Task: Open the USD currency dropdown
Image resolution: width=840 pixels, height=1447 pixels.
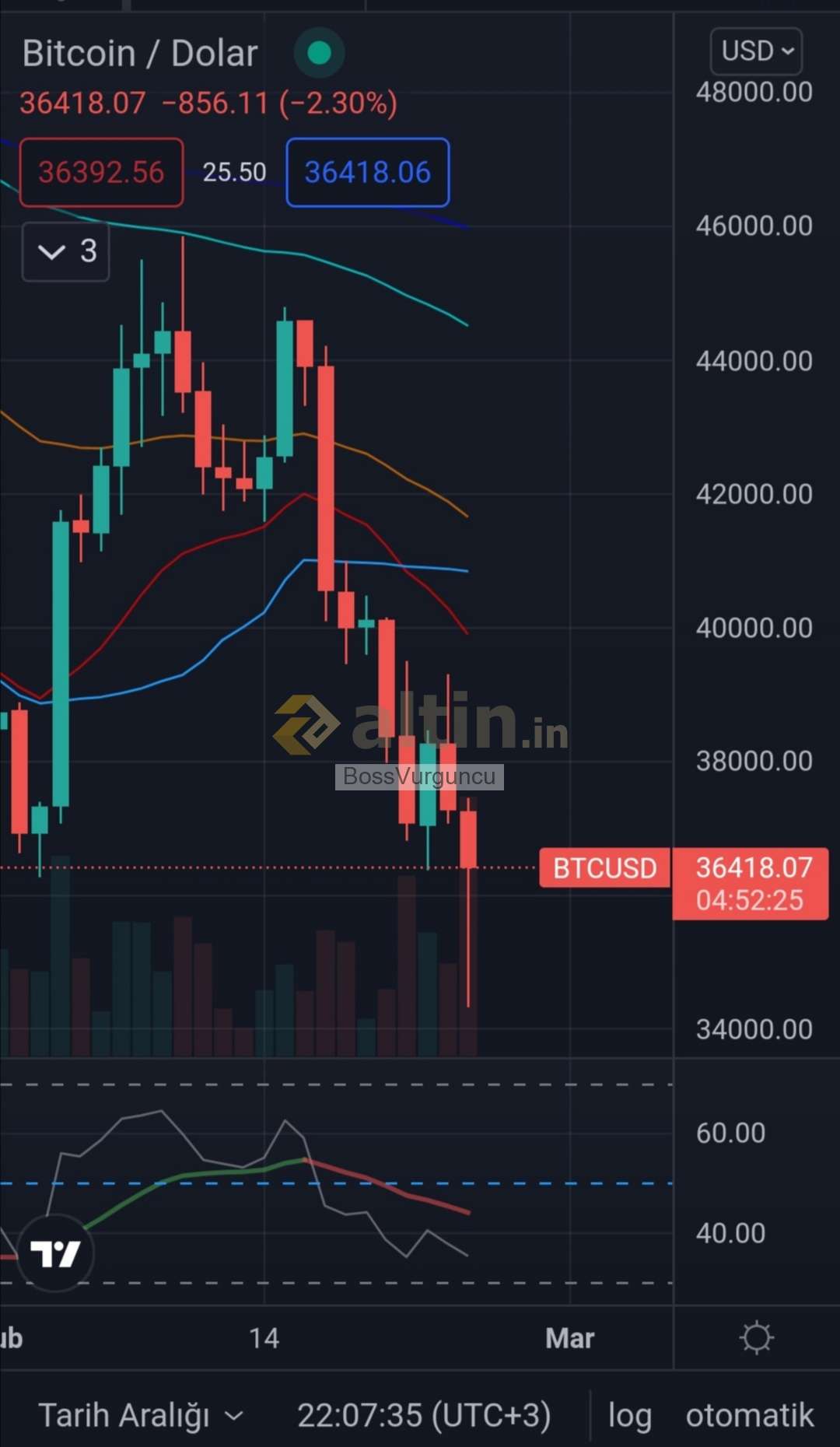Action: tap(756, 51)
